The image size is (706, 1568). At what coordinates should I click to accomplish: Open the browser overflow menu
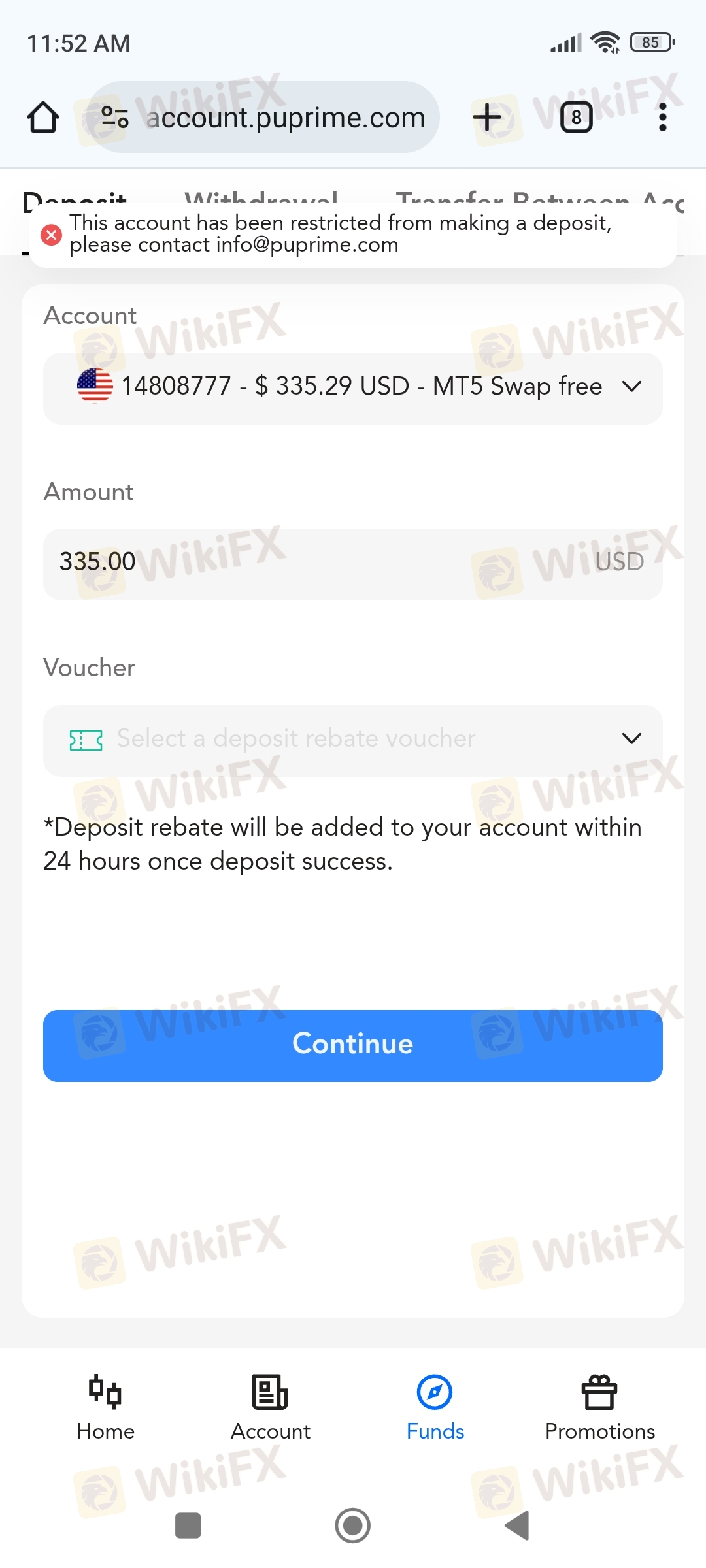pyautogui.click(x=662, y=118)
